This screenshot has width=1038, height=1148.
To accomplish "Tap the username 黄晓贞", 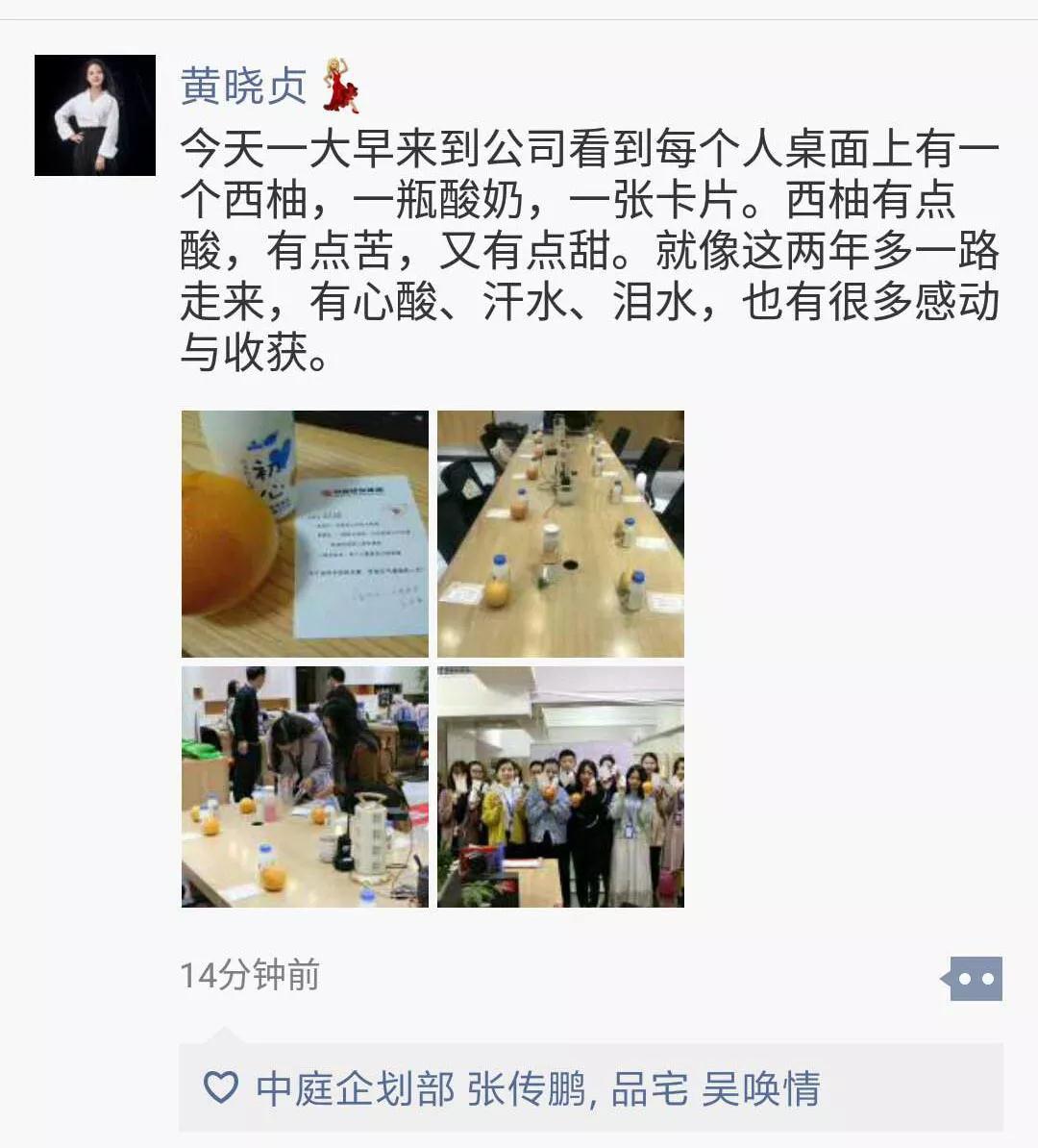I will click(243, 87).
